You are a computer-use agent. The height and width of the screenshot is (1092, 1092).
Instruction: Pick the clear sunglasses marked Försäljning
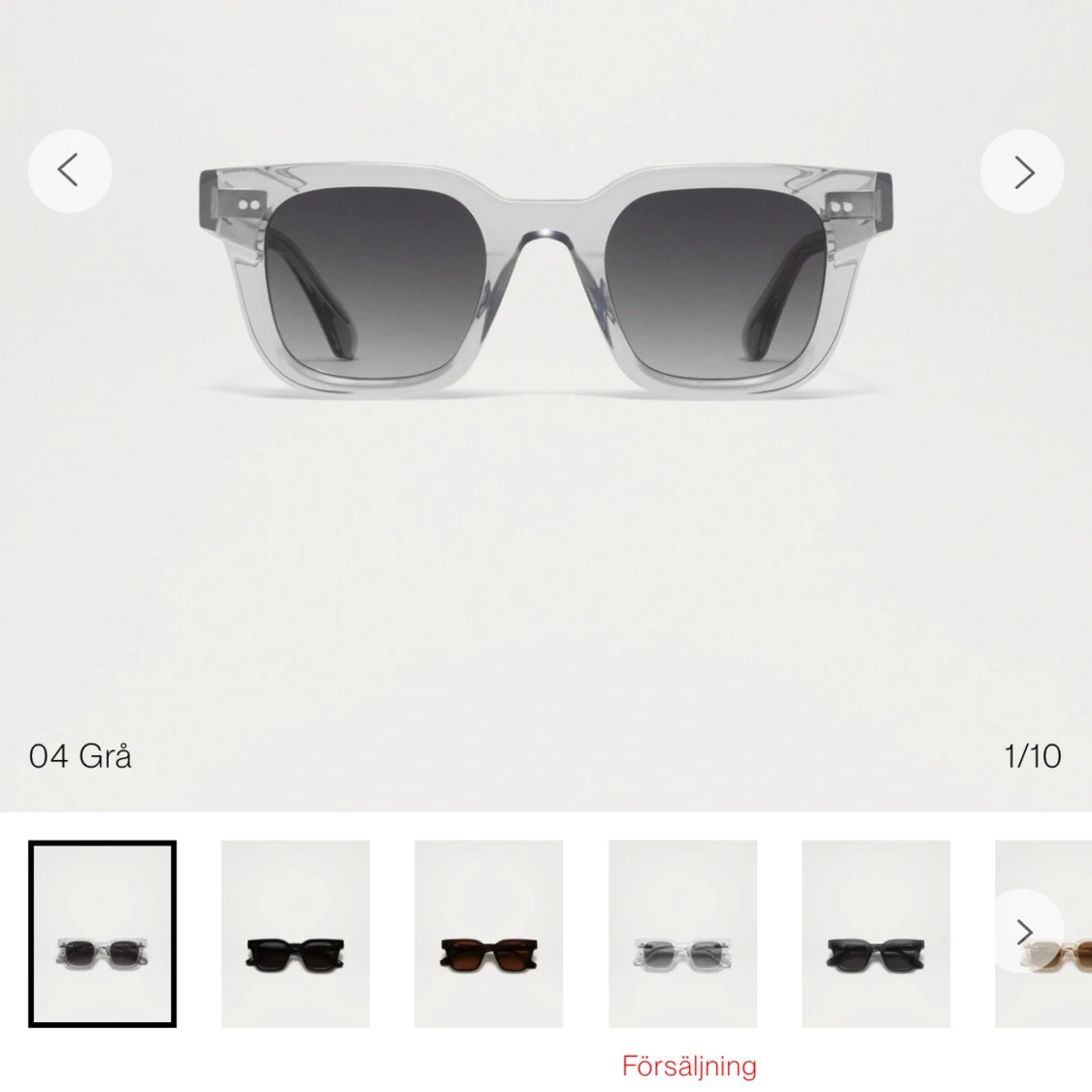[682, 933]
